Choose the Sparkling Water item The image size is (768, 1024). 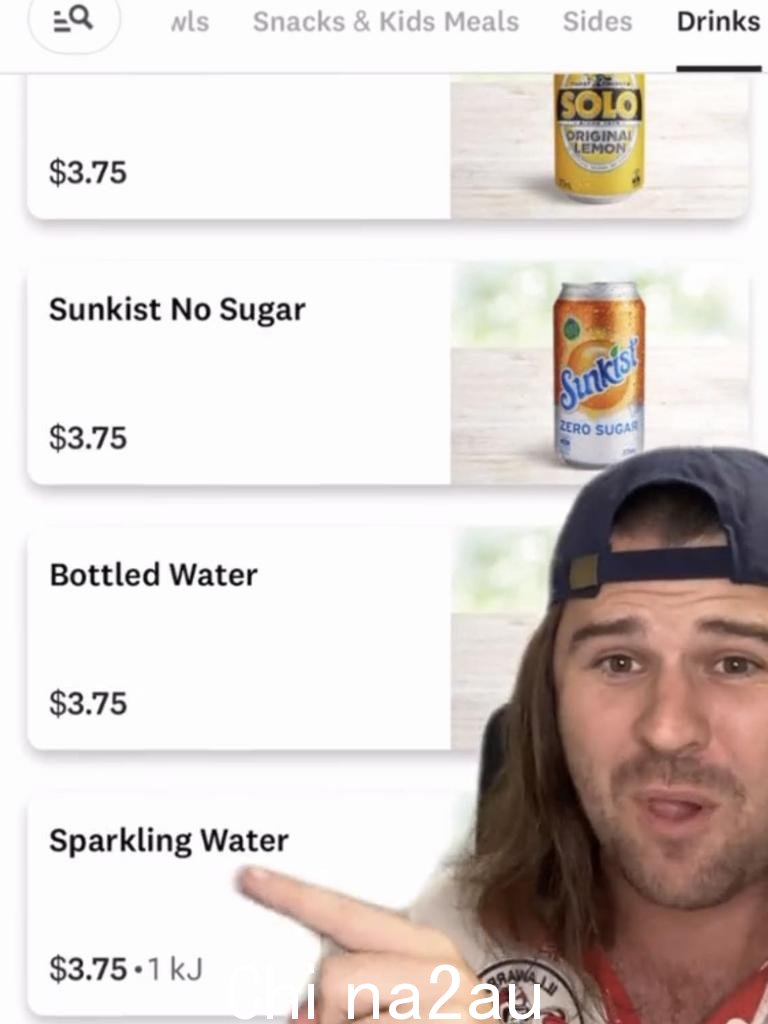[168, 841]
